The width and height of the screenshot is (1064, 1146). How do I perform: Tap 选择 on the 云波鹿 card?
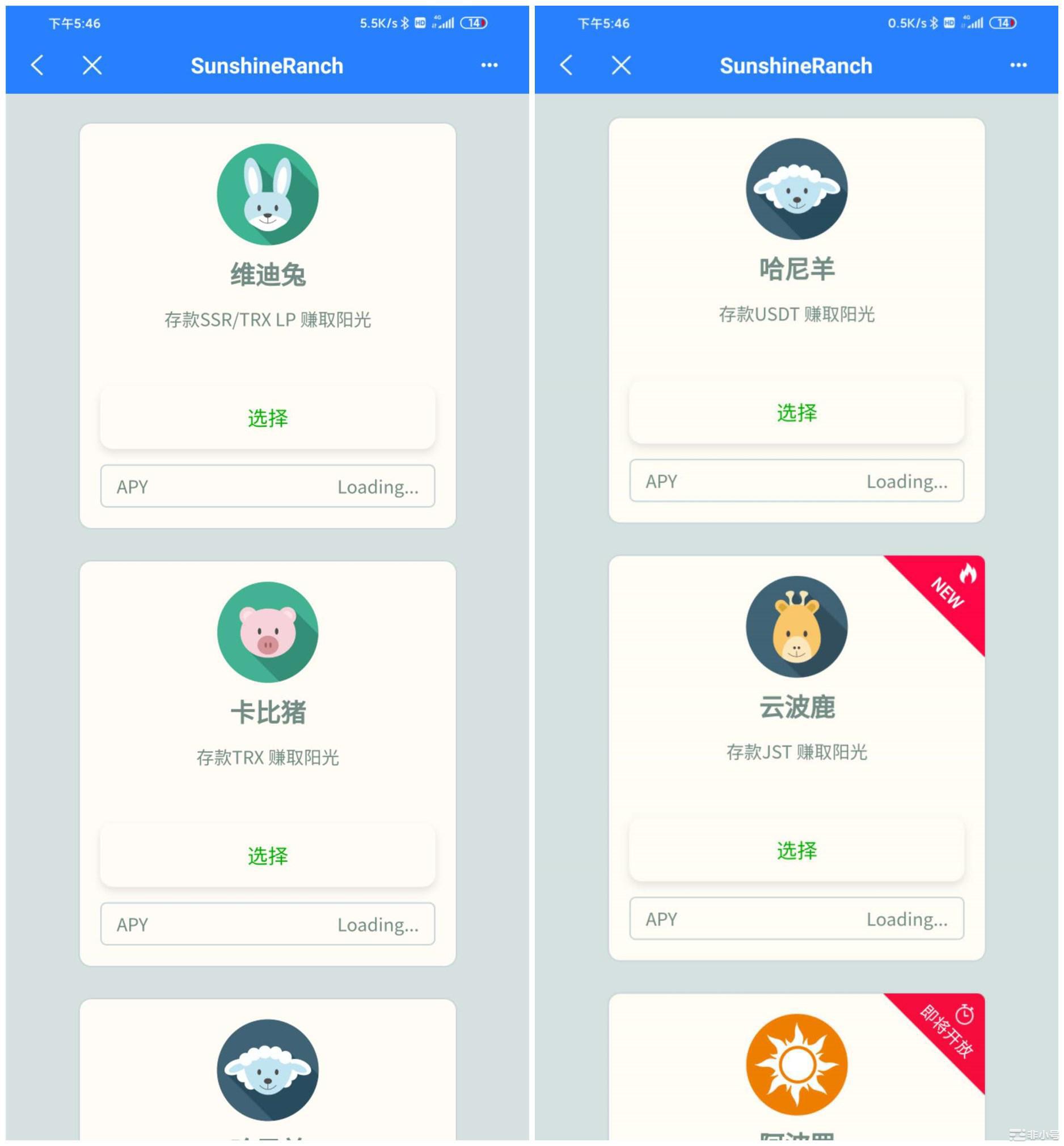(x=797, y=850)
